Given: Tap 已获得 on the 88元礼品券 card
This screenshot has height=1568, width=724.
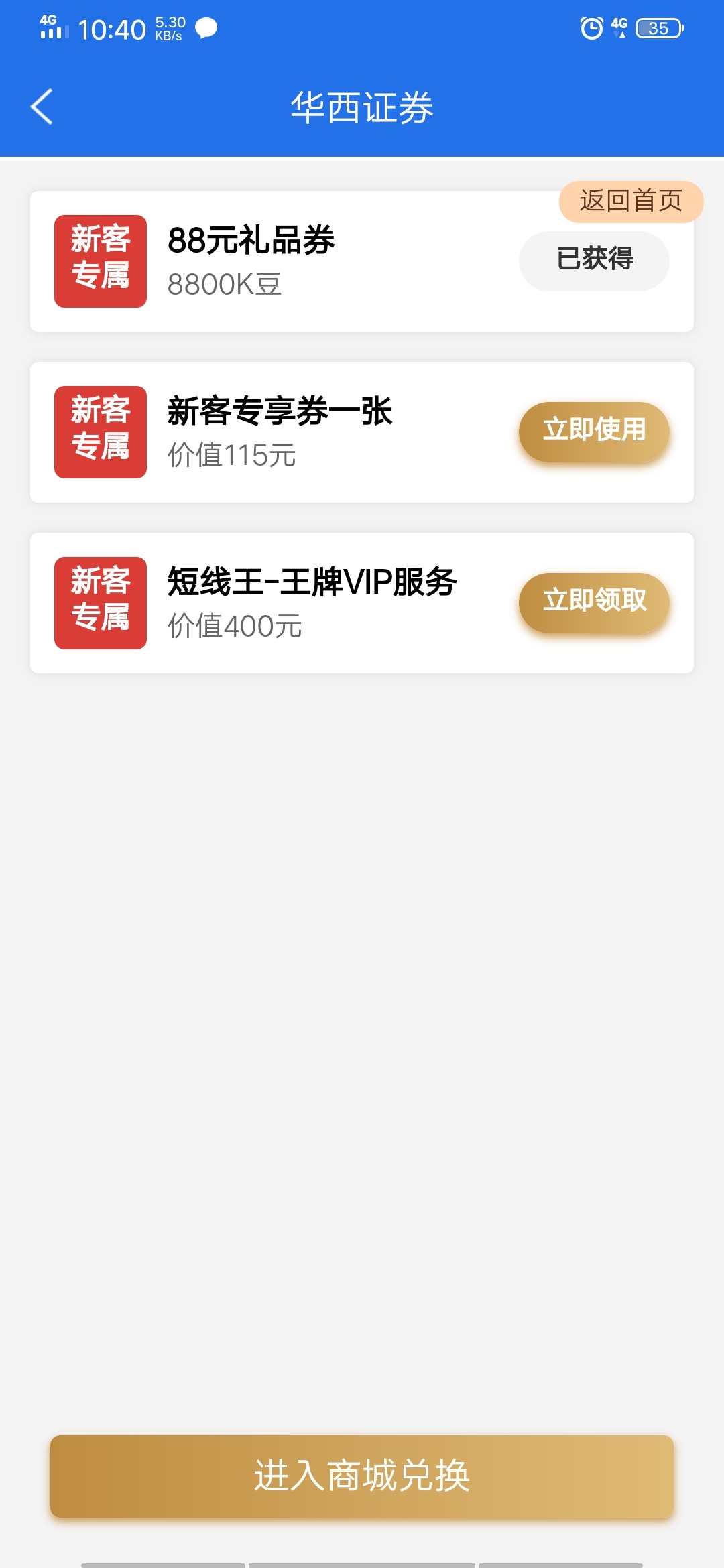Looking at the screenshot, I should pyautogui.click(x=594, y=261).
